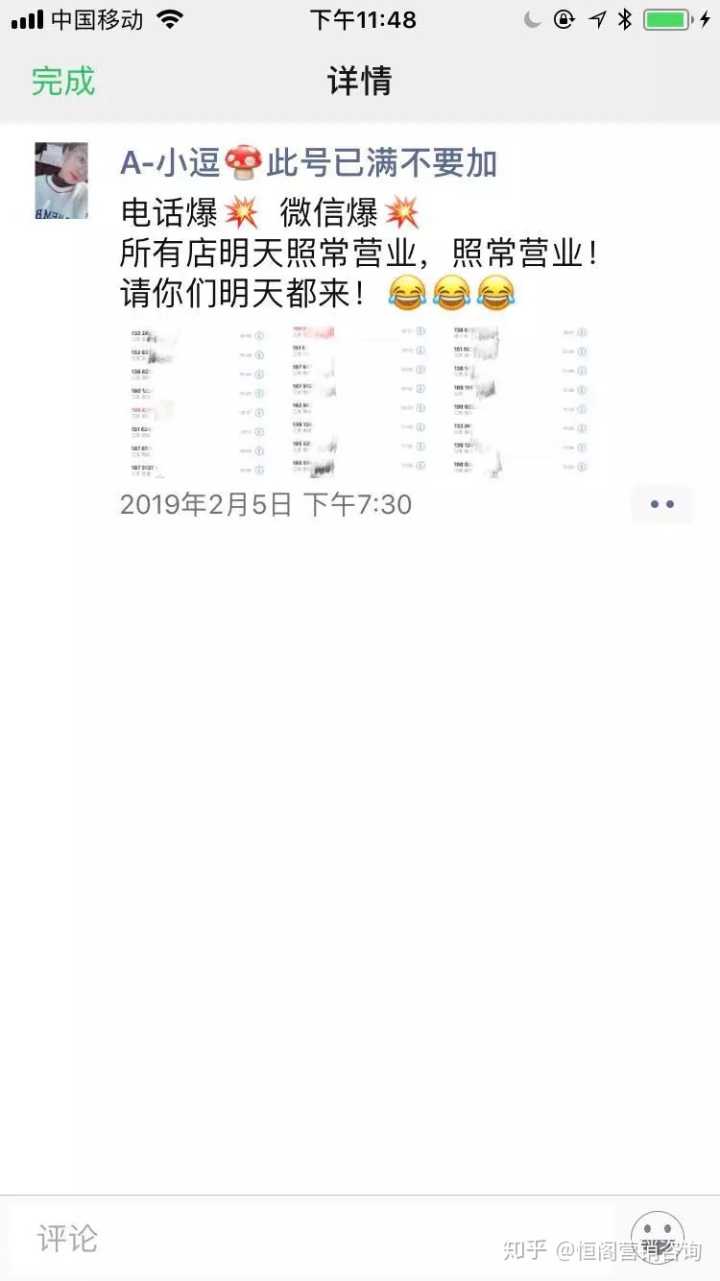Open the middle photo in the post
This screenshot has width=720, height=1281.
pos(359,401)
